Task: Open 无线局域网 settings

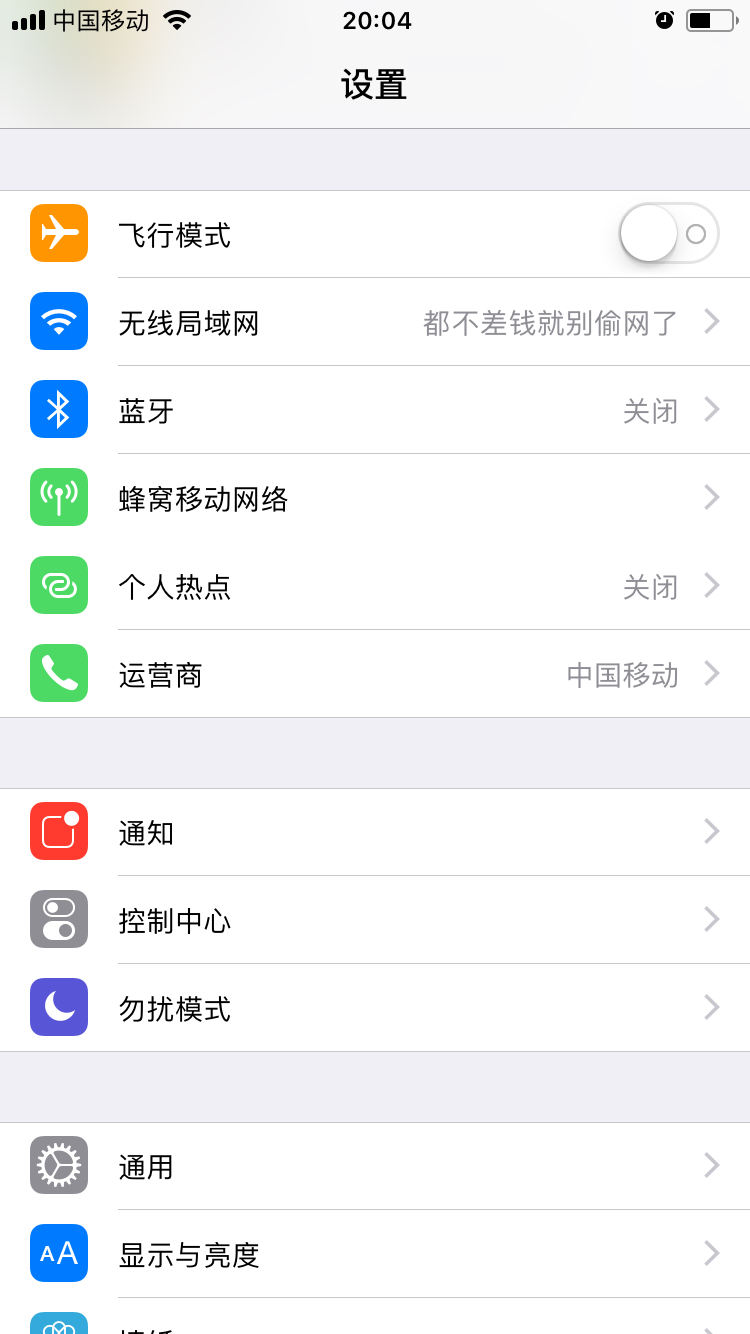Action: tap(375, 322)
